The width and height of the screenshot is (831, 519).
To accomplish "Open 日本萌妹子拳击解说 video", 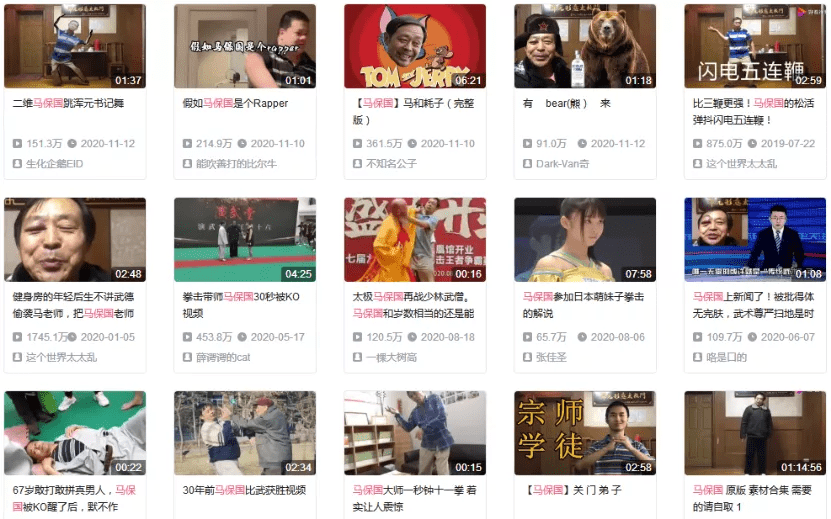I will (585, 239).
